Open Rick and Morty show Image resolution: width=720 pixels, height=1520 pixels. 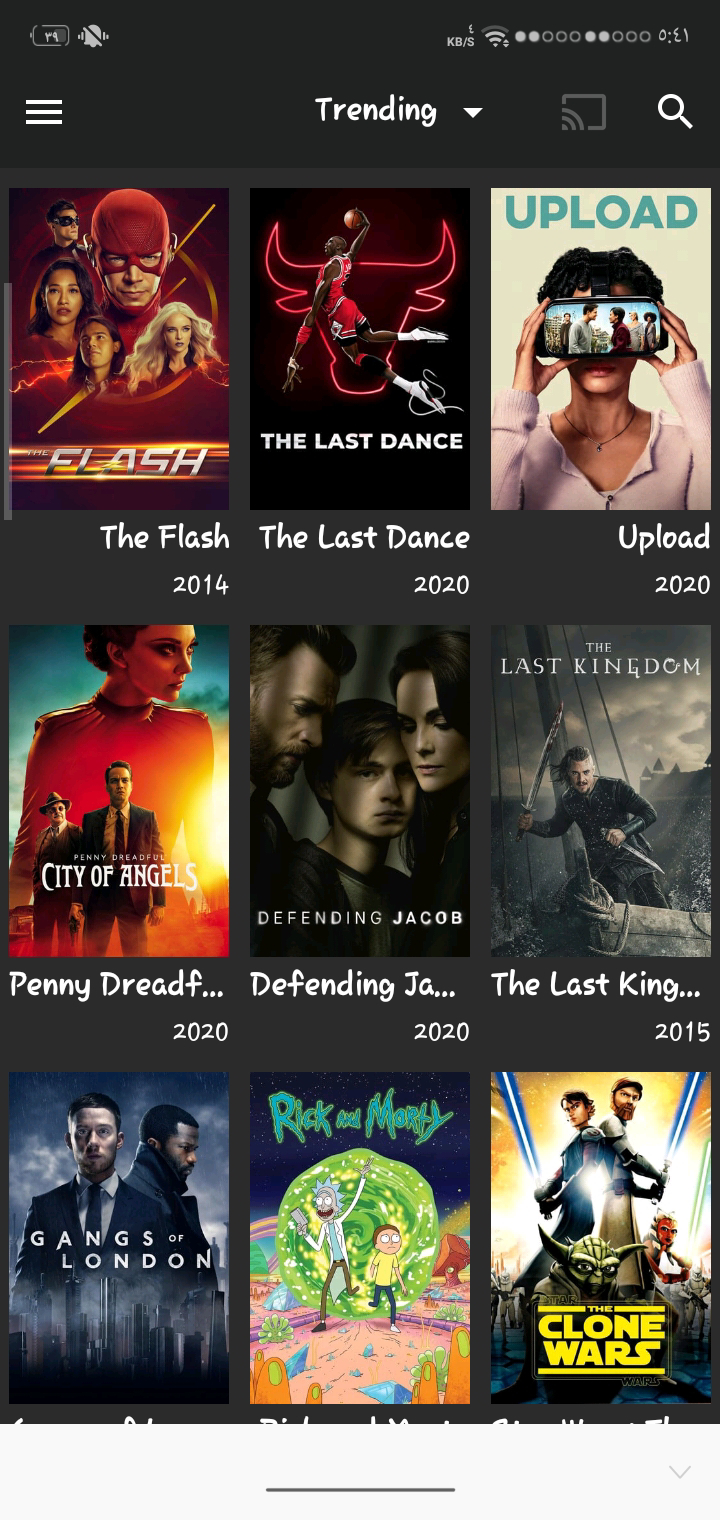tap(360, 1237)
